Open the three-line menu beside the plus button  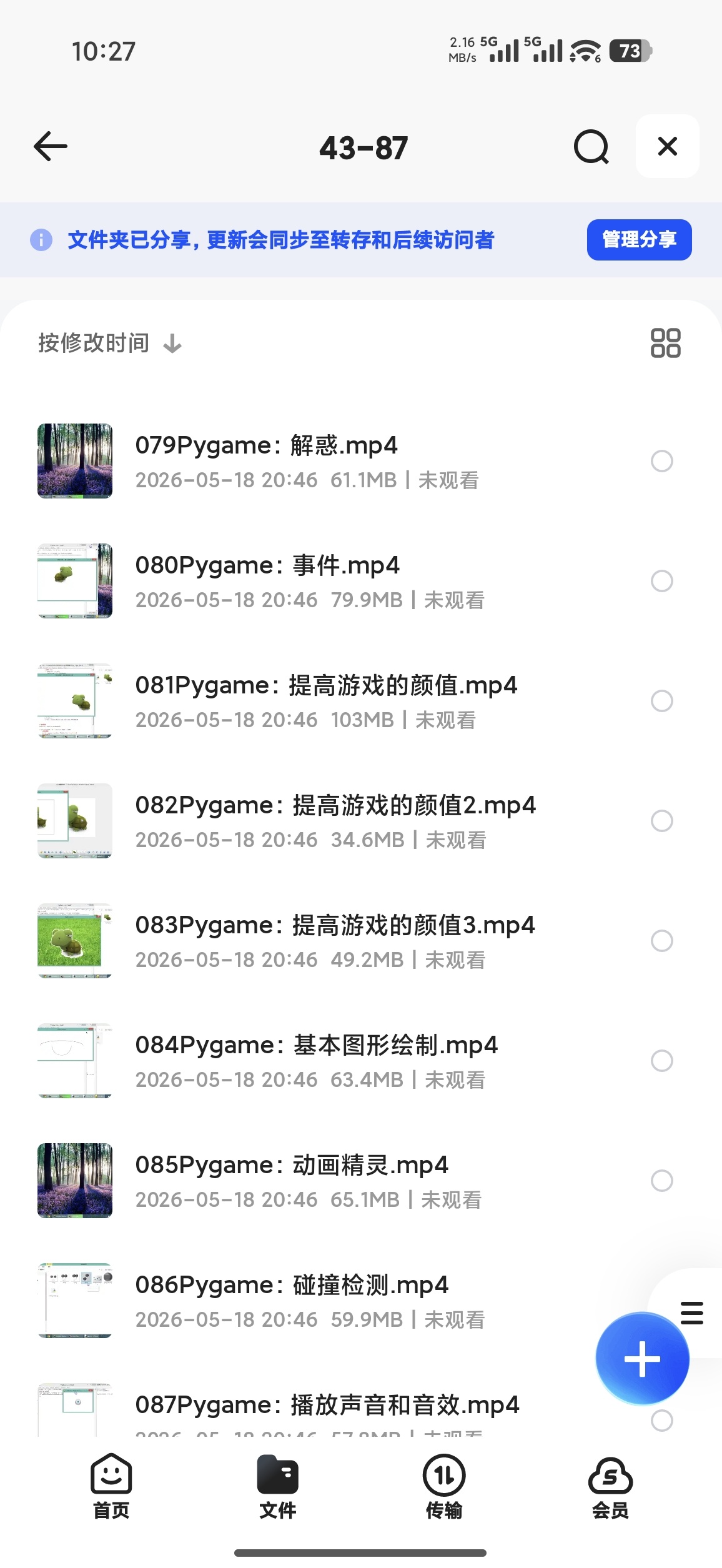pos(692,1312)
